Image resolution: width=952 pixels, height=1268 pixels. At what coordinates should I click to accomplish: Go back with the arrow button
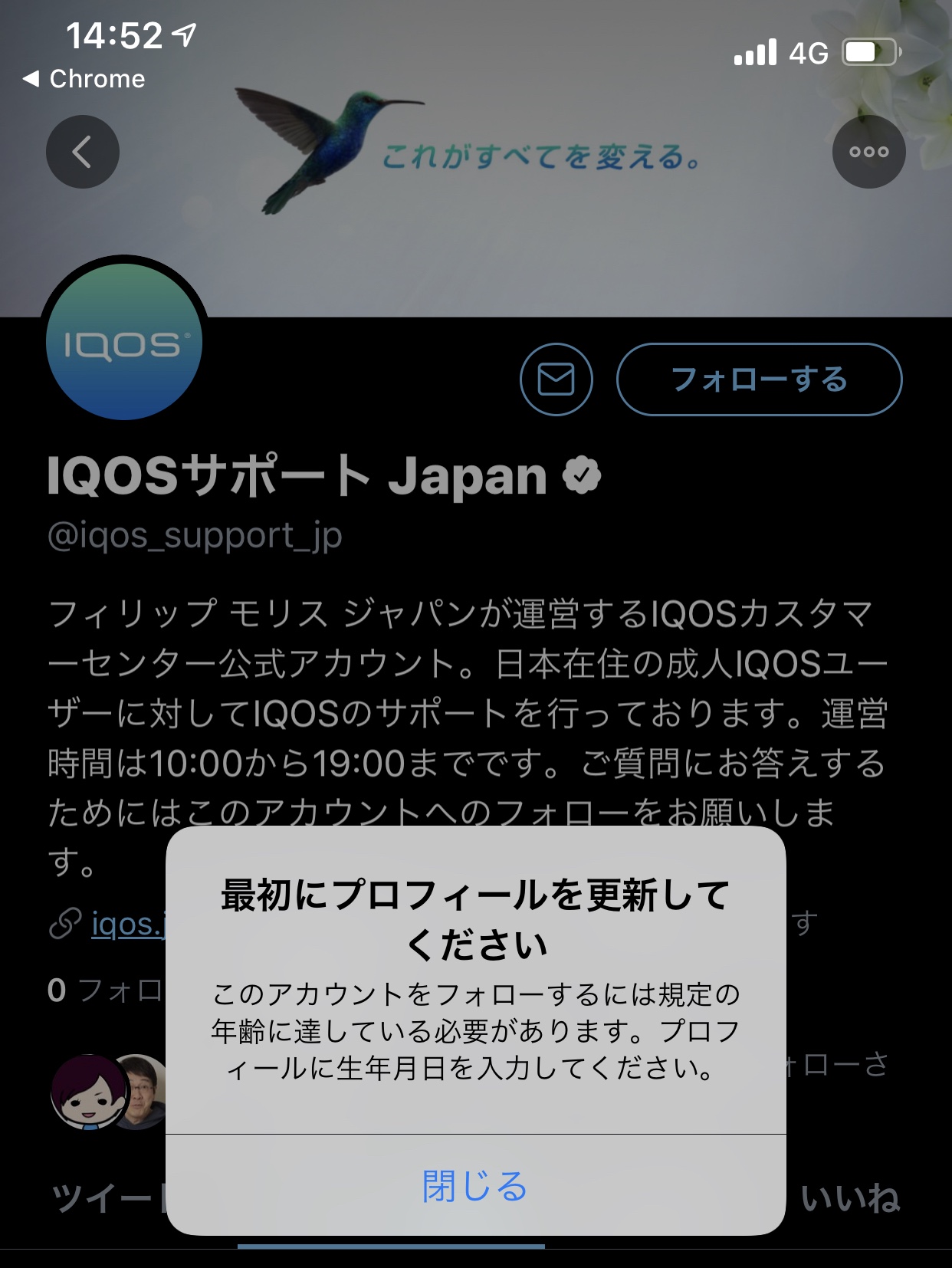point(83,152)
